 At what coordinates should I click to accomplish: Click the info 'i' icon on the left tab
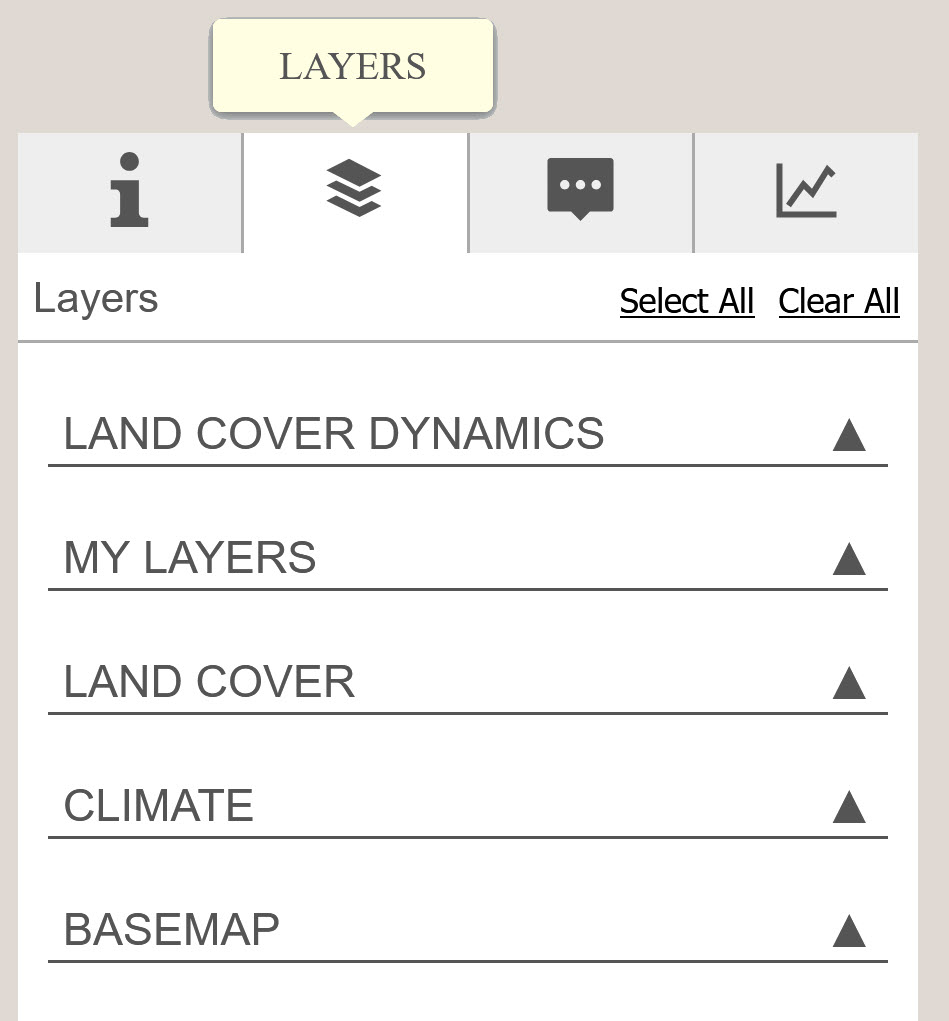click(x=128, y=190)
